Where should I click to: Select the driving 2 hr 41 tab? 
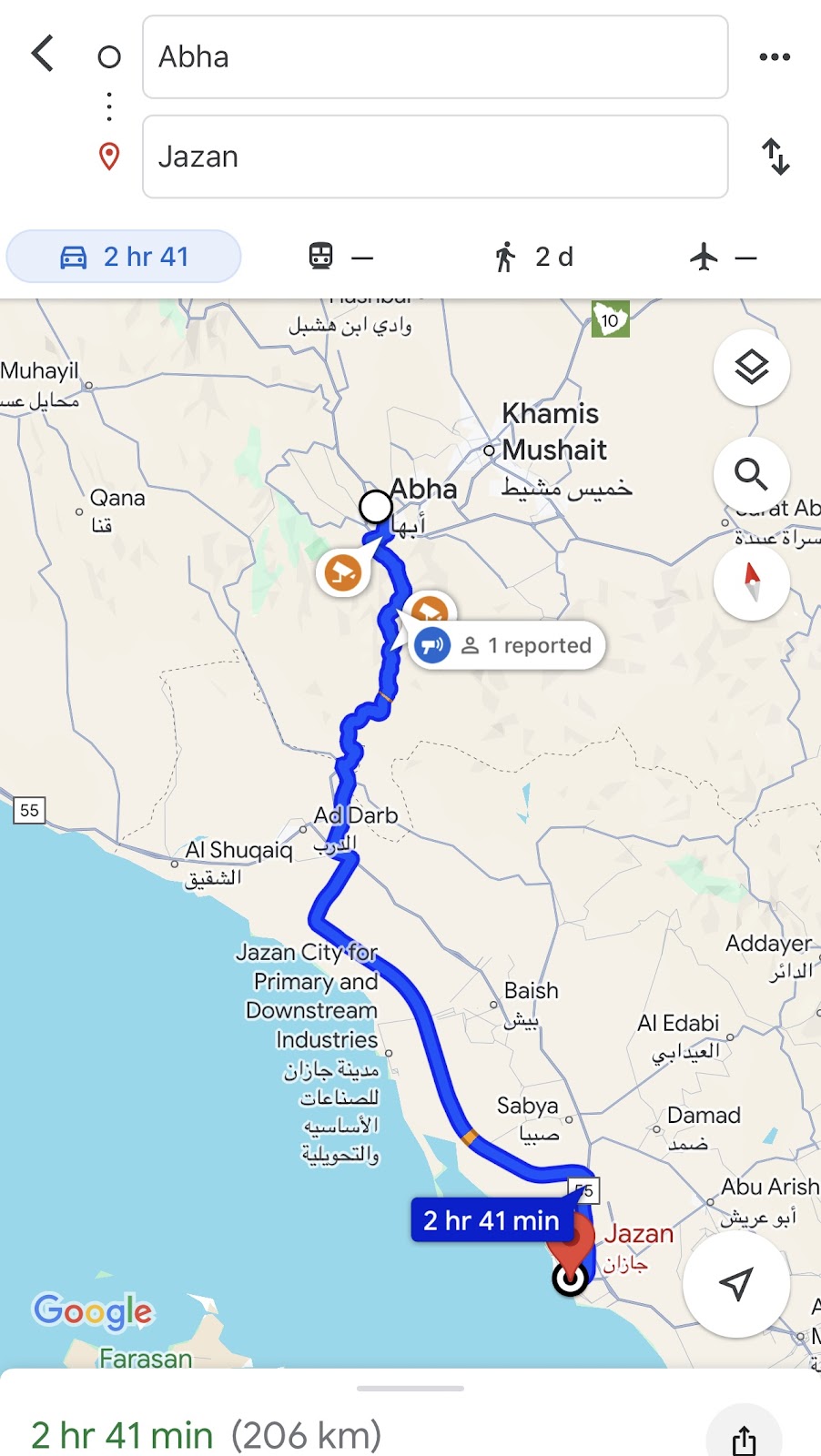124,257
